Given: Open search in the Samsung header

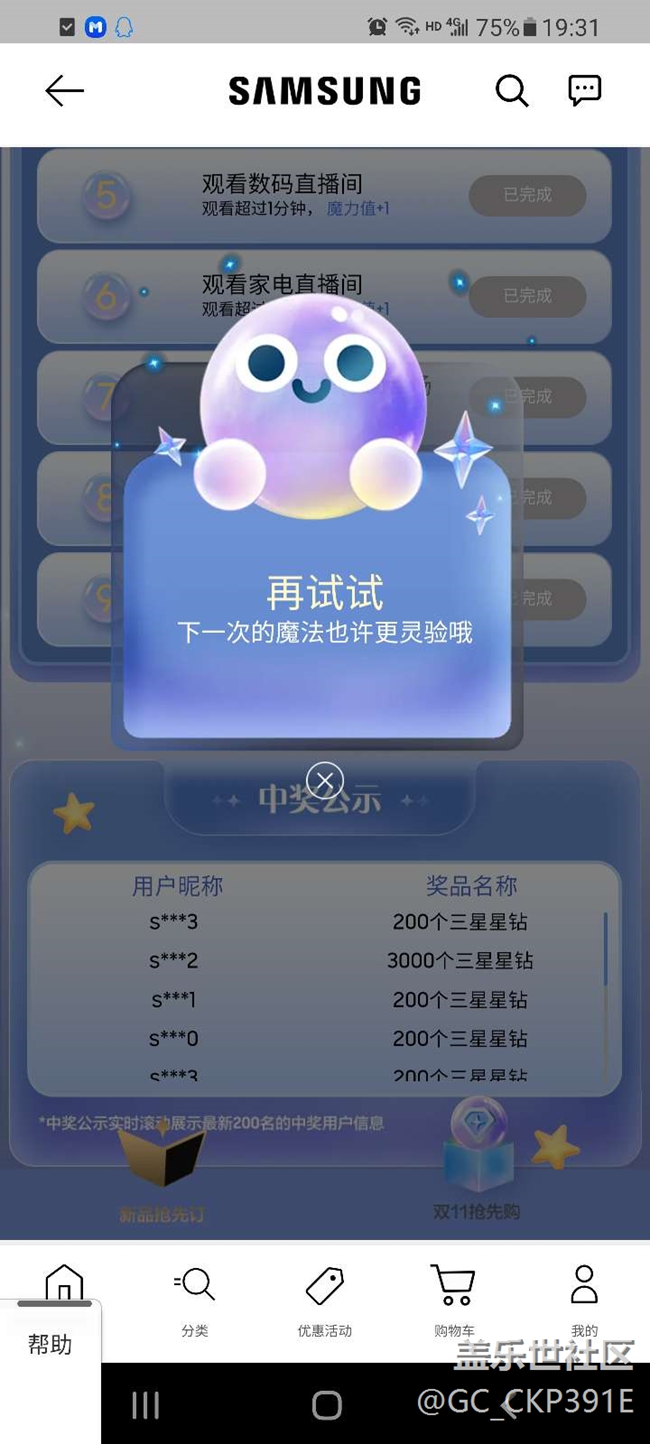Looking at the screenshot, I should 511,91.
